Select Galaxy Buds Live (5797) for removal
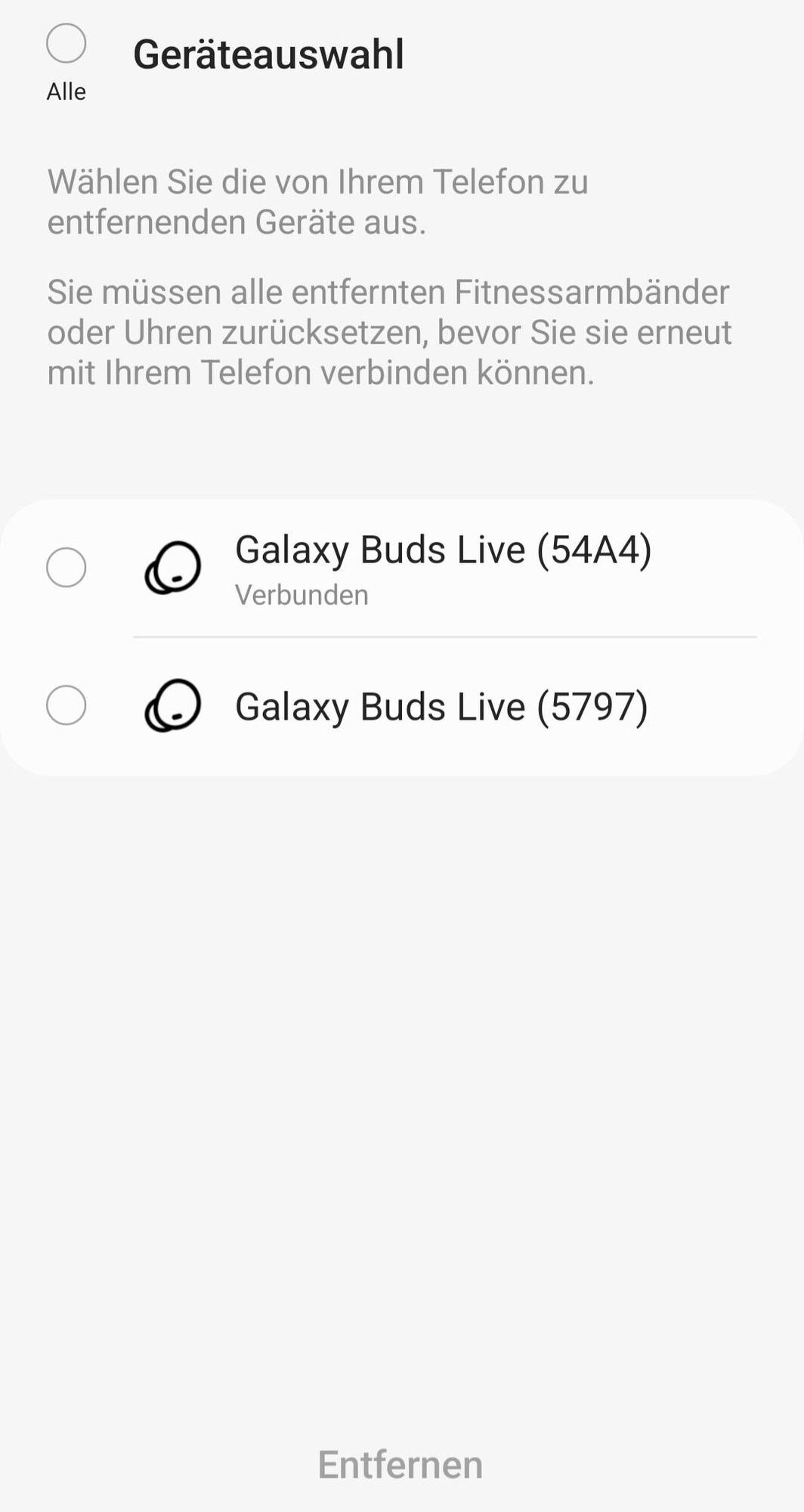The image size is (804, 1512). click(x=66, y=705)
